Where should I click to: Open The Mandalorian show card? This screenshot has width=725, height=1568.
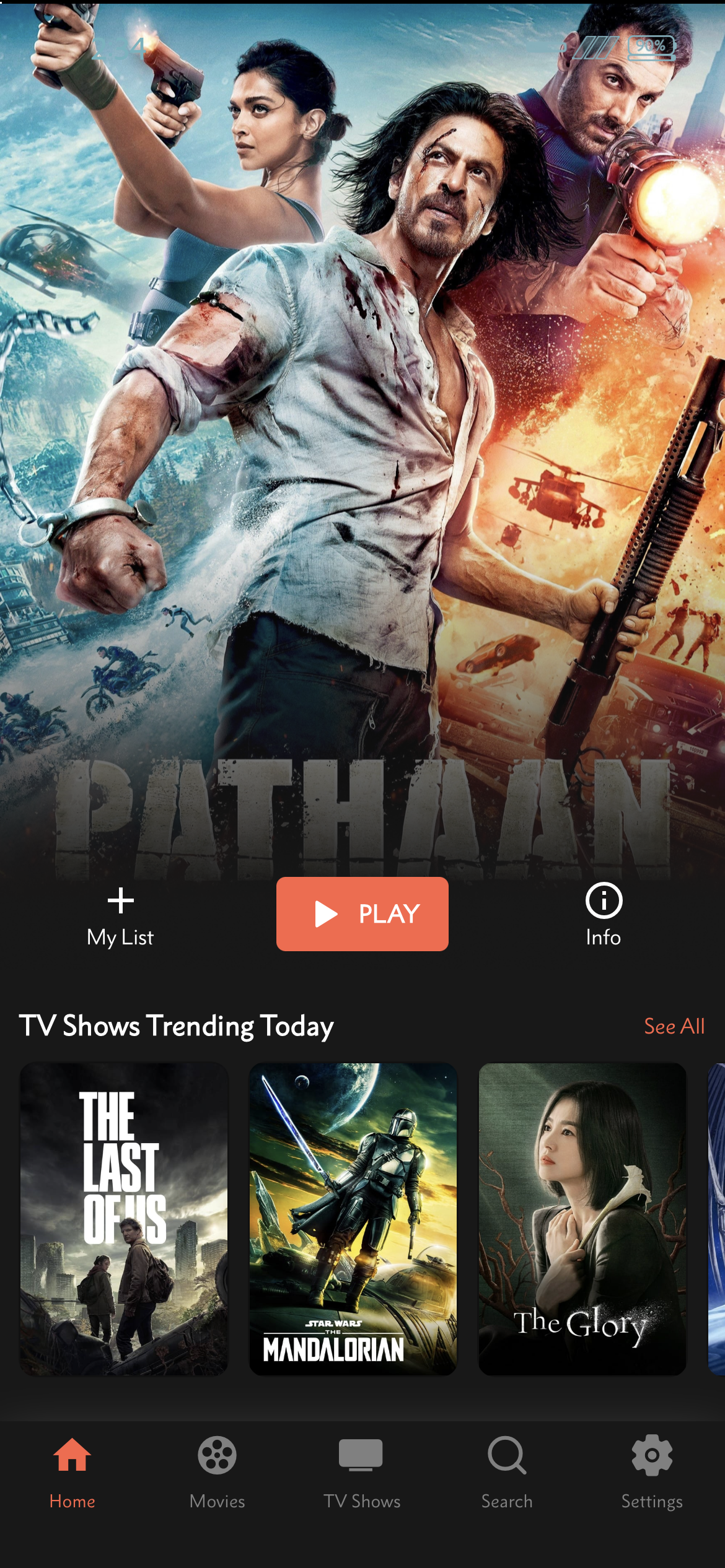pyautogui.click(x=353, y=1219)
